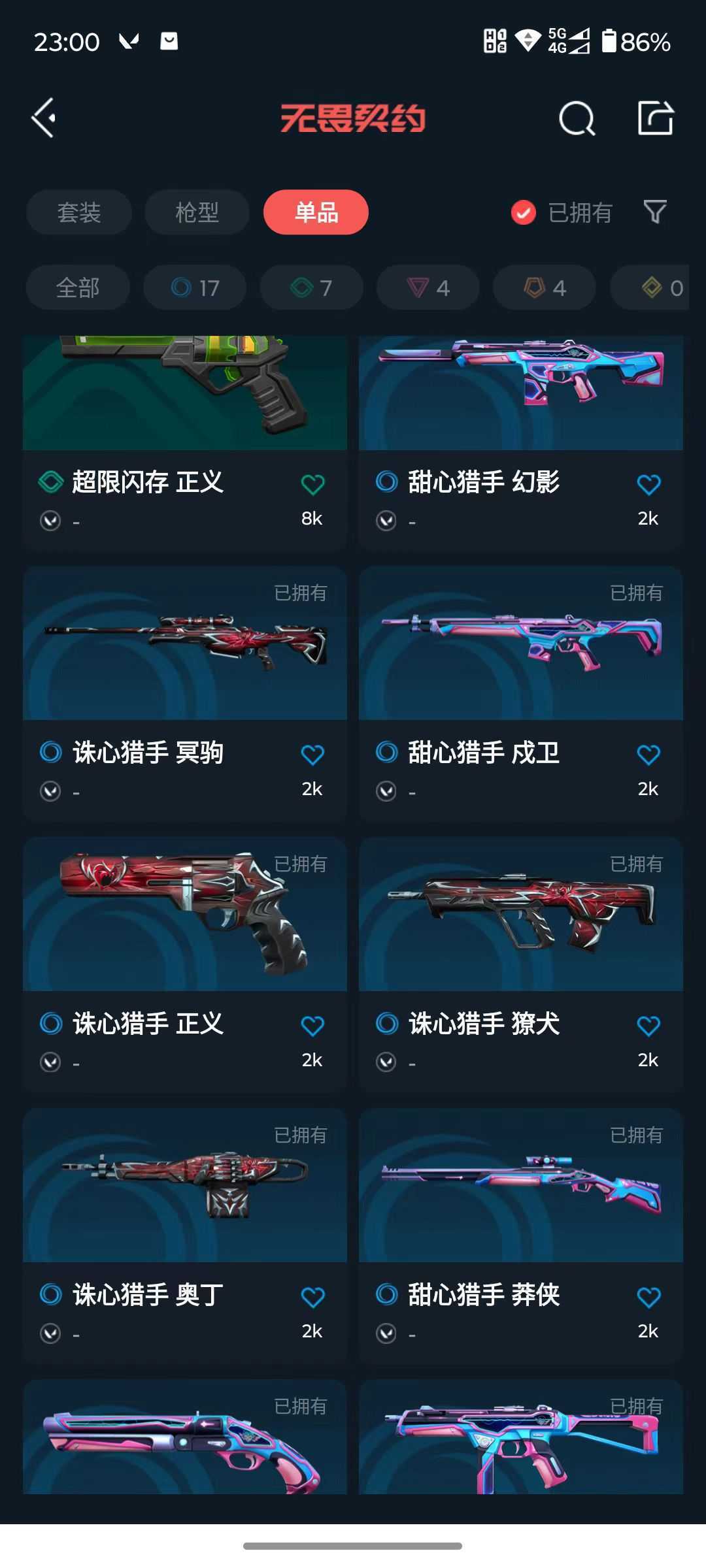Switch to the 枪型 tab
This screenshot has width=706, height=1568.
click(197, 212)
